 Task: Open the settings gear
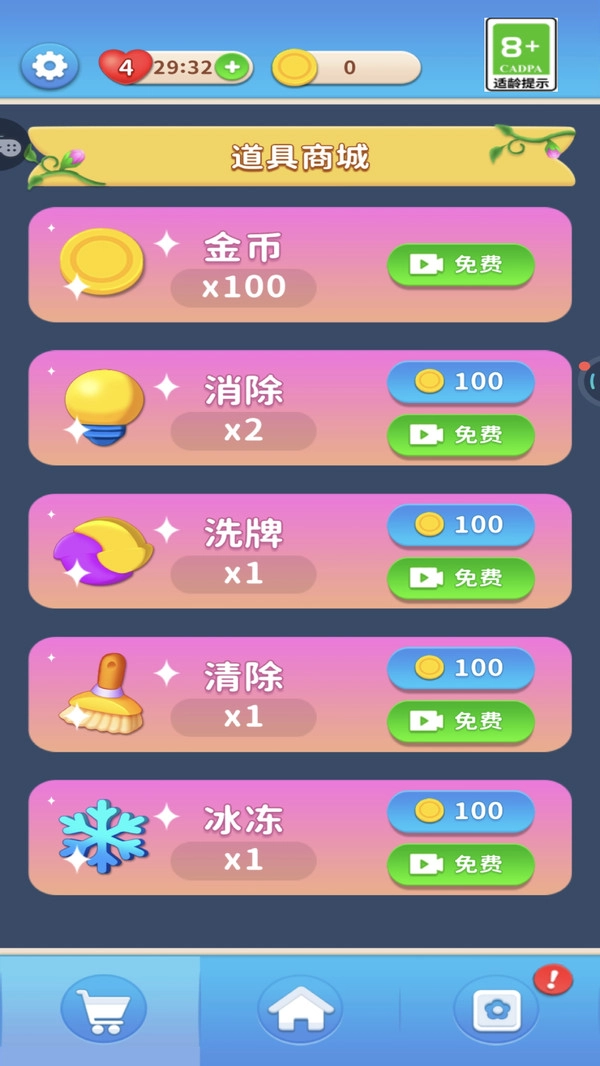[49, 67]
